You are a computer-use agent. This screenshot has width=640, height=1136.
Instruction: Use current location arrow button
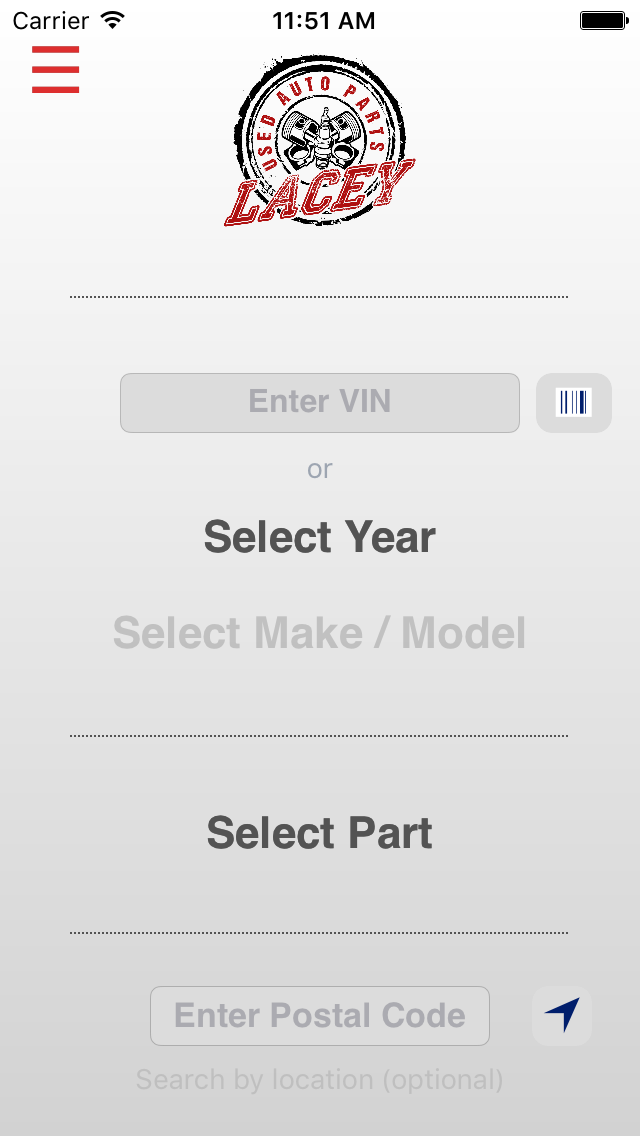pyautogui.click(x=562, y=1016)
